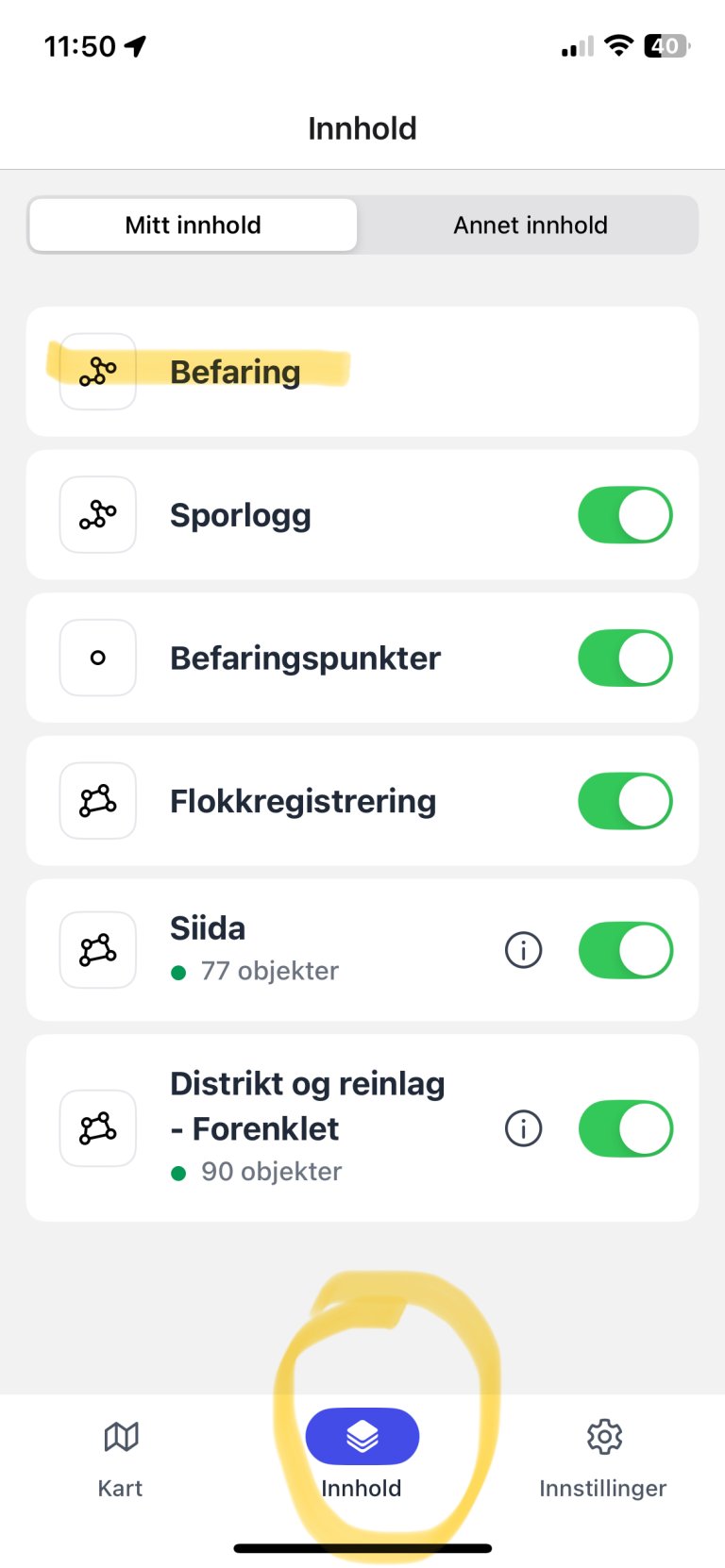Disable the Sporlogg visibility toggle
The height and width of the screenshot is (1568, 725).
(x=625, y=514)
